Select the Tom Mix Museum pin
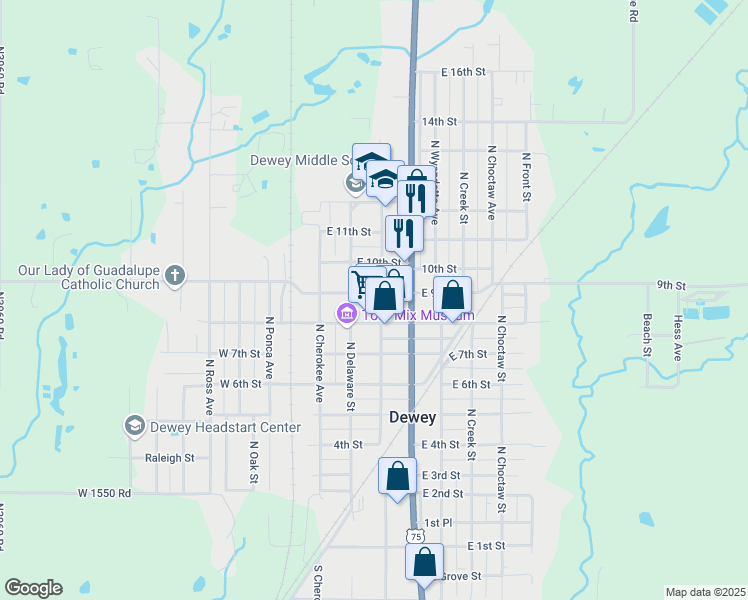Screen dimensions: 748x600 [347, 315]
